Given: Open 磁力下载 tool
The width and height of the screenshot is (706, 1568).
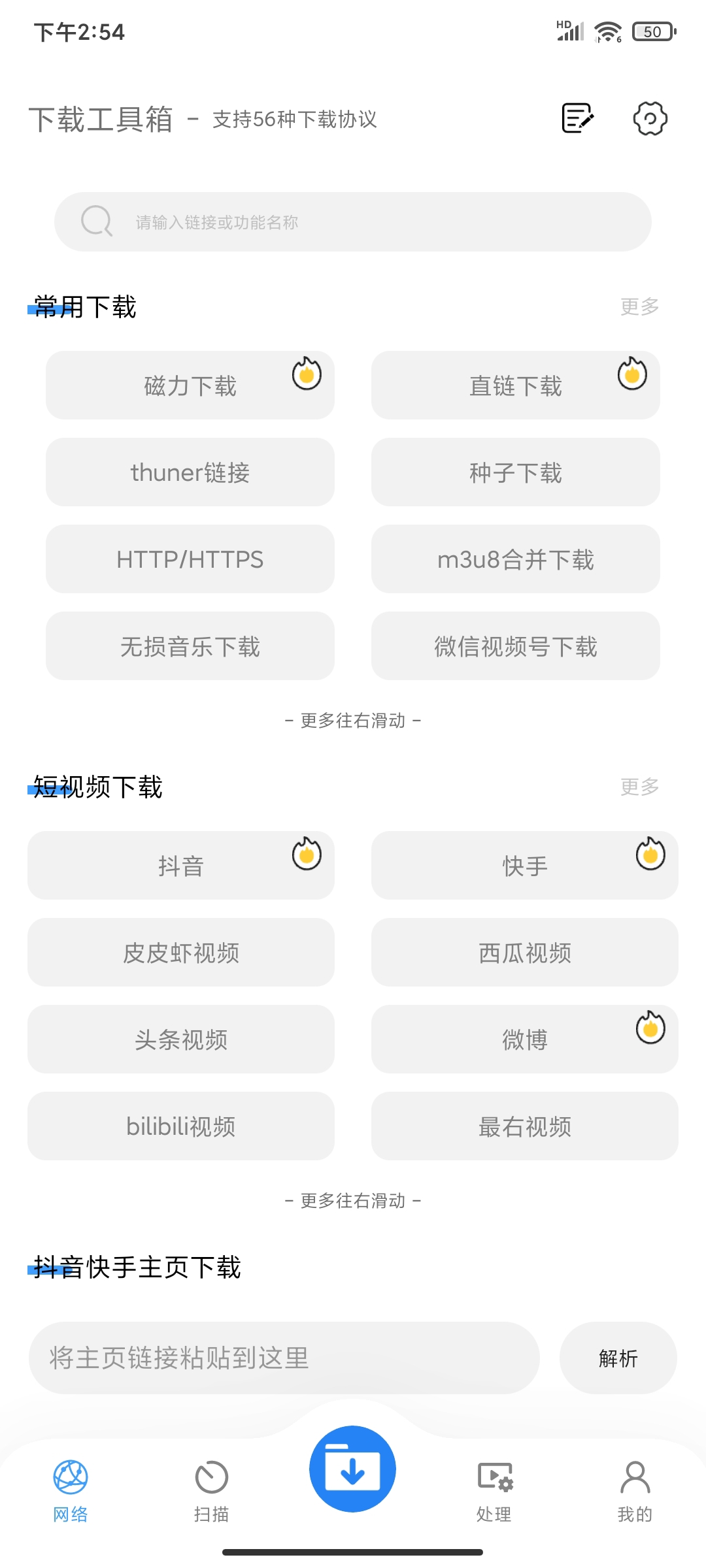Looking at the screenshot, I should click(x=190, y=385).
